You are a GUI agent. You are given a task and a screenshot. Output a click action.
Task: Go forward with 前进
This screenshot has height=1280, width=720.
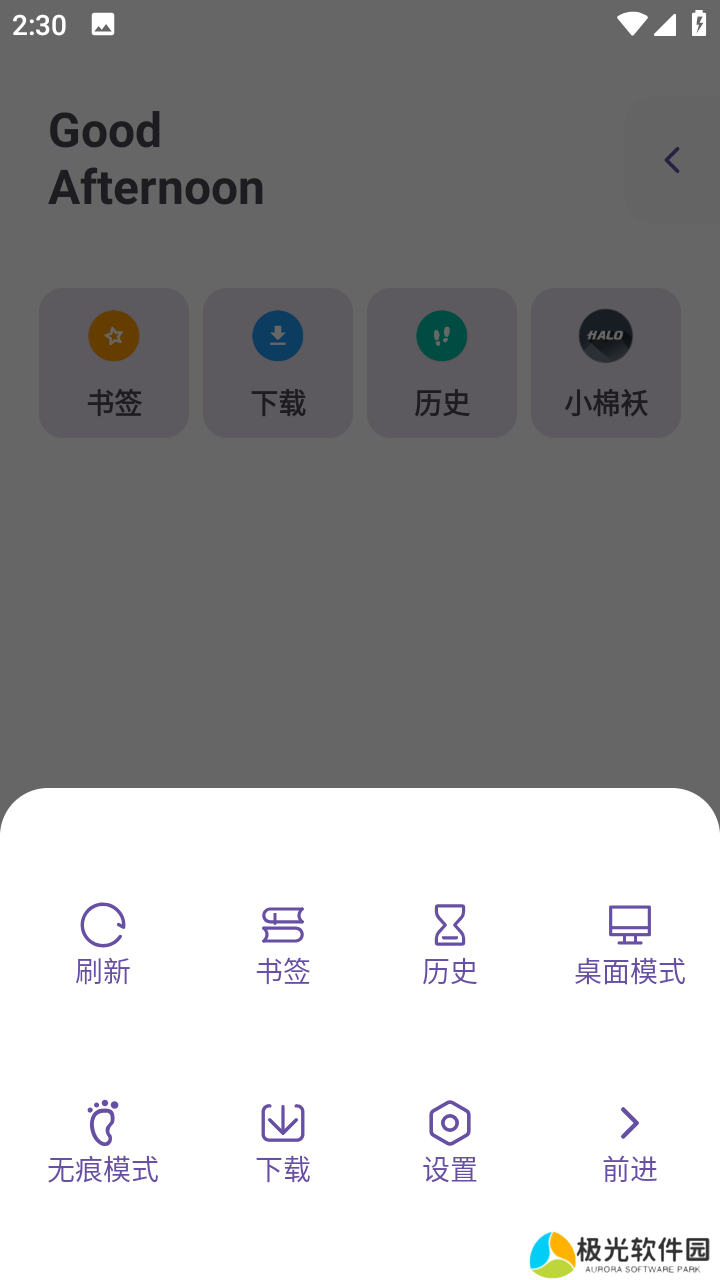(x=629, y=1141)
